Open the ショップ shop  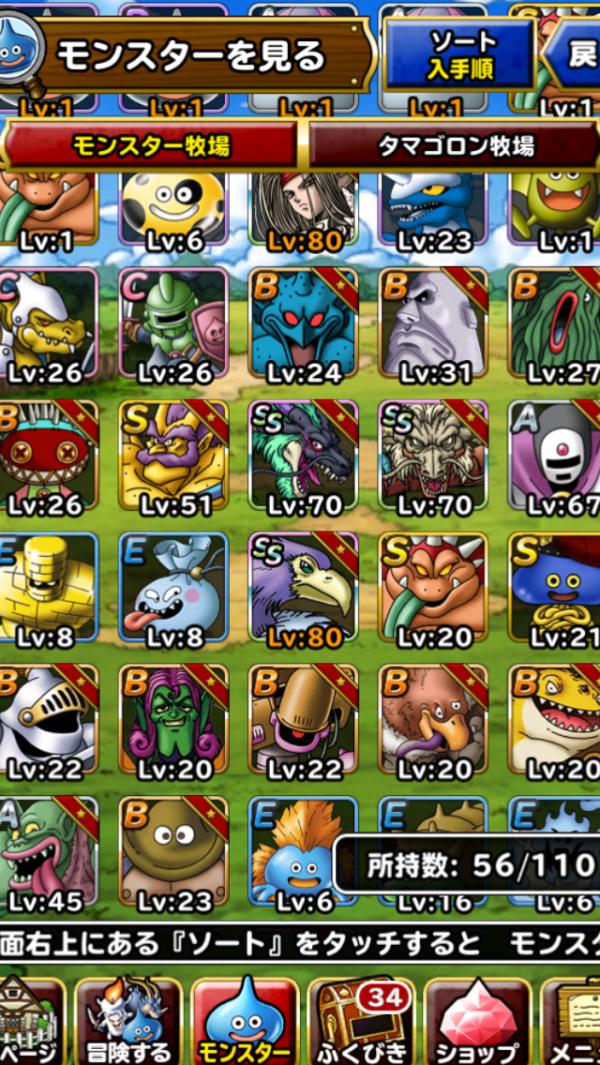pos(478,1022)
